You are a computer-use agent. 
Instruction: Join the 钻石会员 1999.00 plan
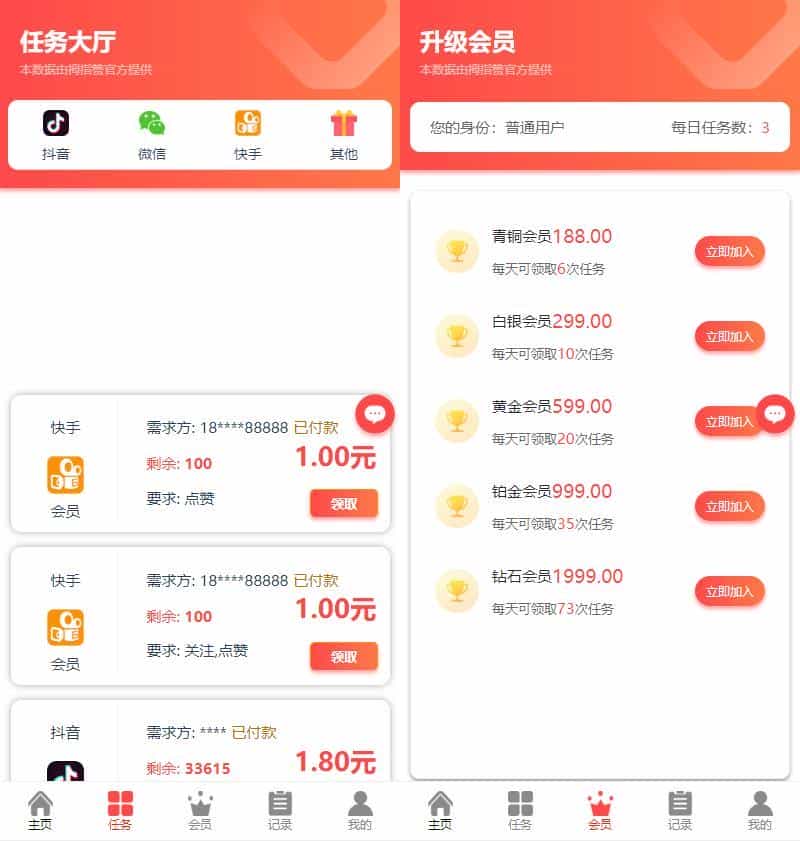729,592
